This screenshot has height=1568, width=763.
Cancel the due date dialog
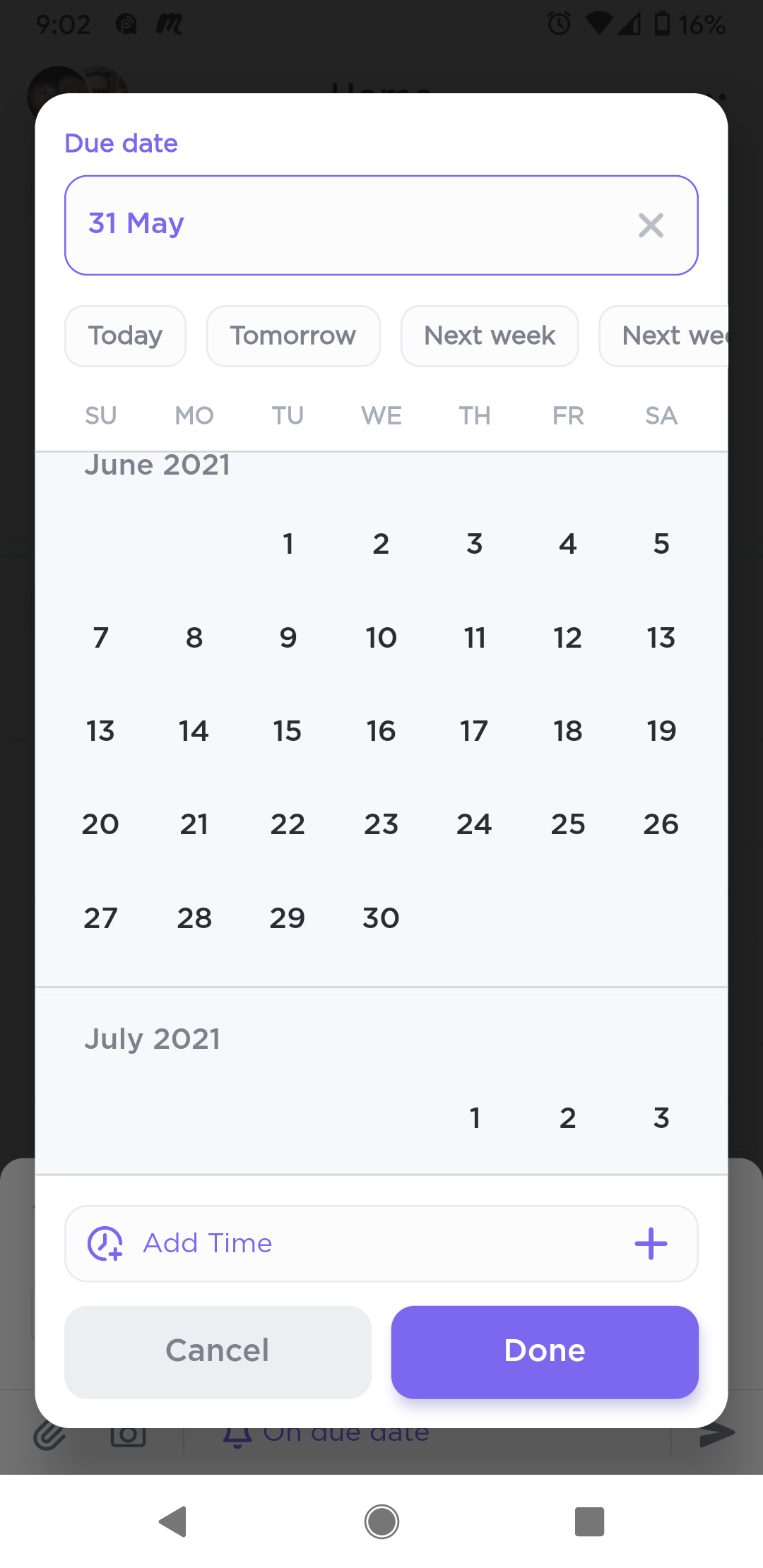tap(218, 1352)
